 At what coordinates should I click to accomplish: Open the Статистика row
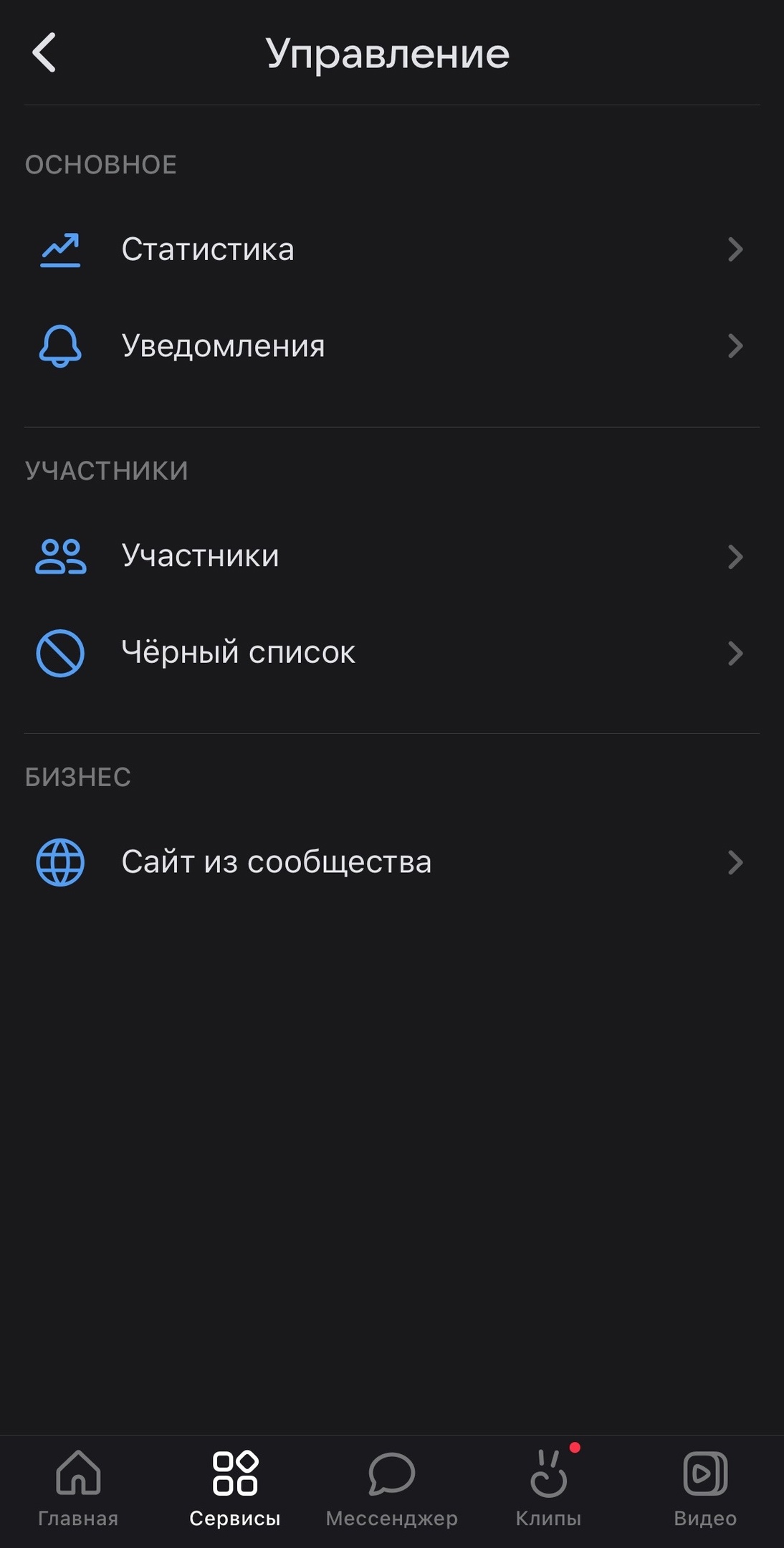[x=391, y=249]
